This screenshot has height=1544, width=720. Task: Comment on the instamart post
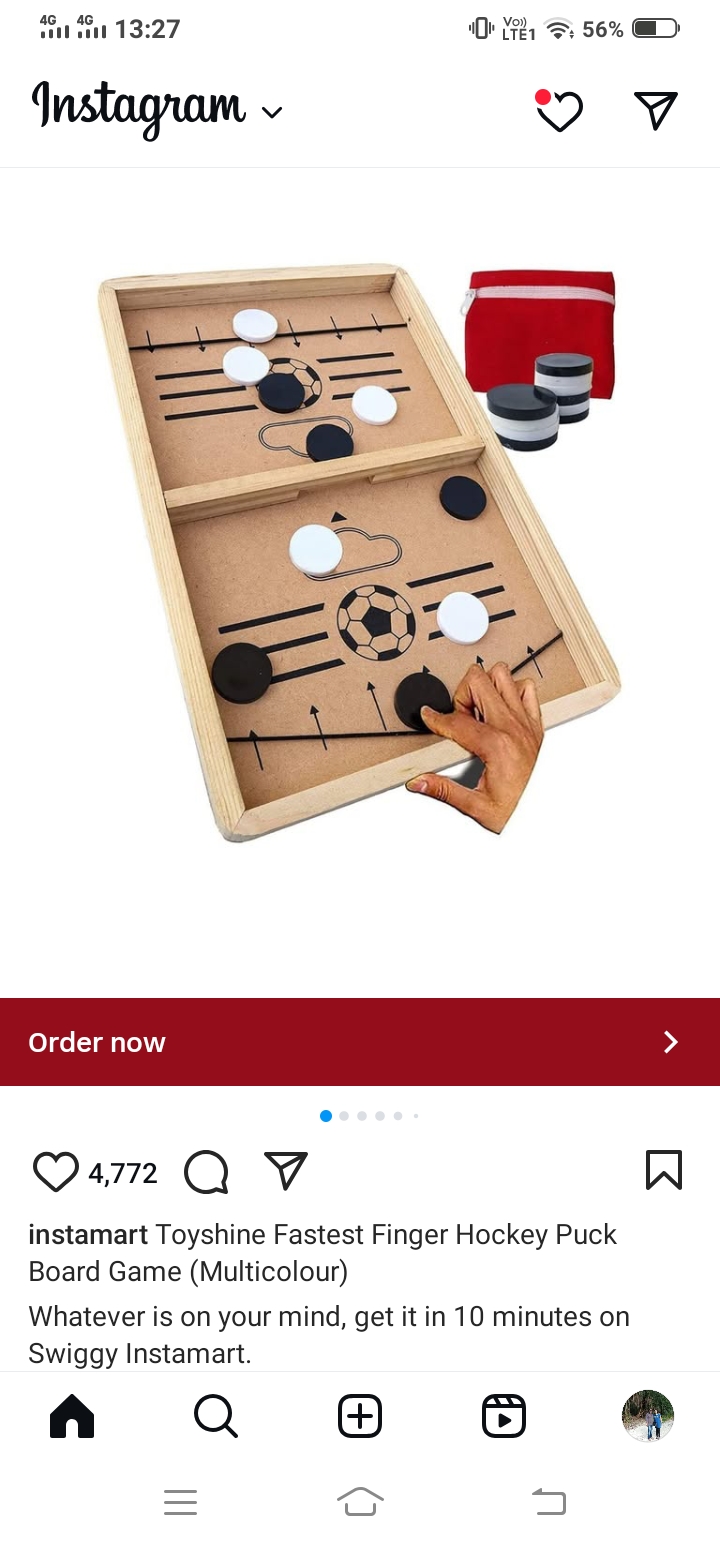(x=206, y=1172)
